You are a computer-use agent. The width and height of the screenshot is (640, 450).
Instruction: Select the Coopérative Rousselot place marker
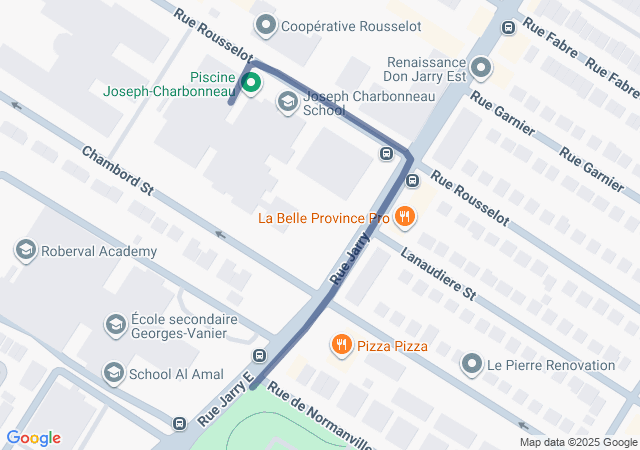coord(265,24)
